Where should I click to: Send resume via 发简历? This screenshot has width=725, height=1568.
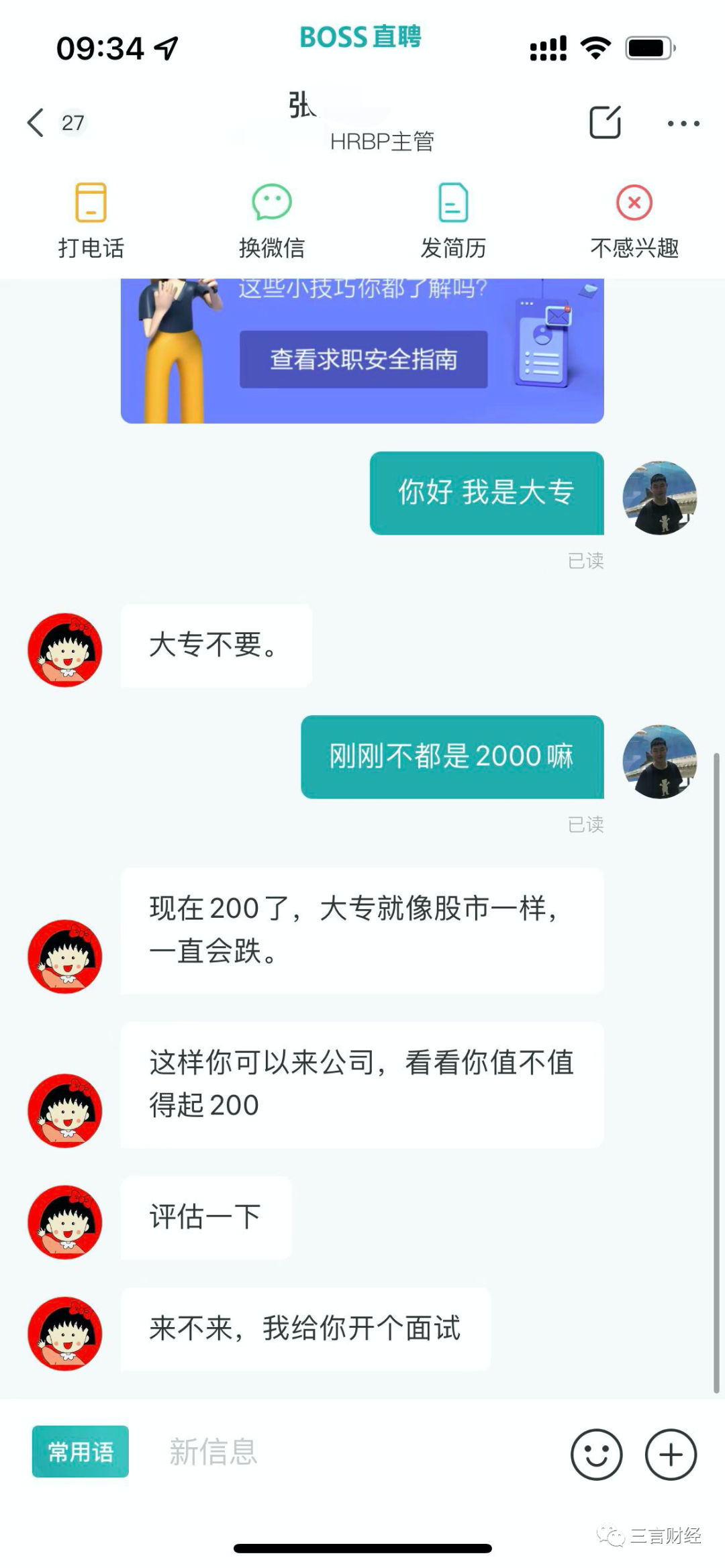point(453,220)
